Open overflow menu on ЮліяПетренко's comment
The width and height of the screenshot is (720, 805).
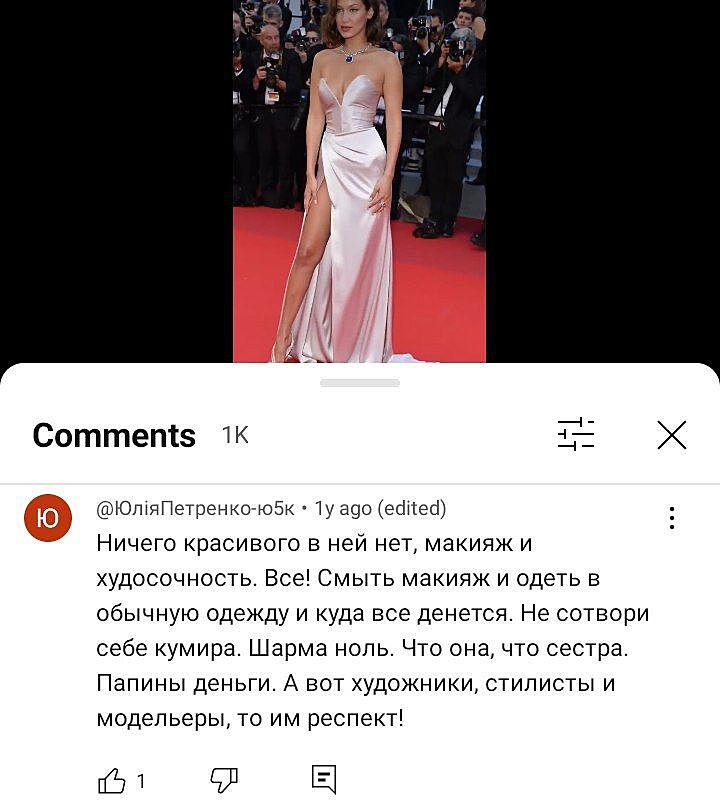click(672, 518)
